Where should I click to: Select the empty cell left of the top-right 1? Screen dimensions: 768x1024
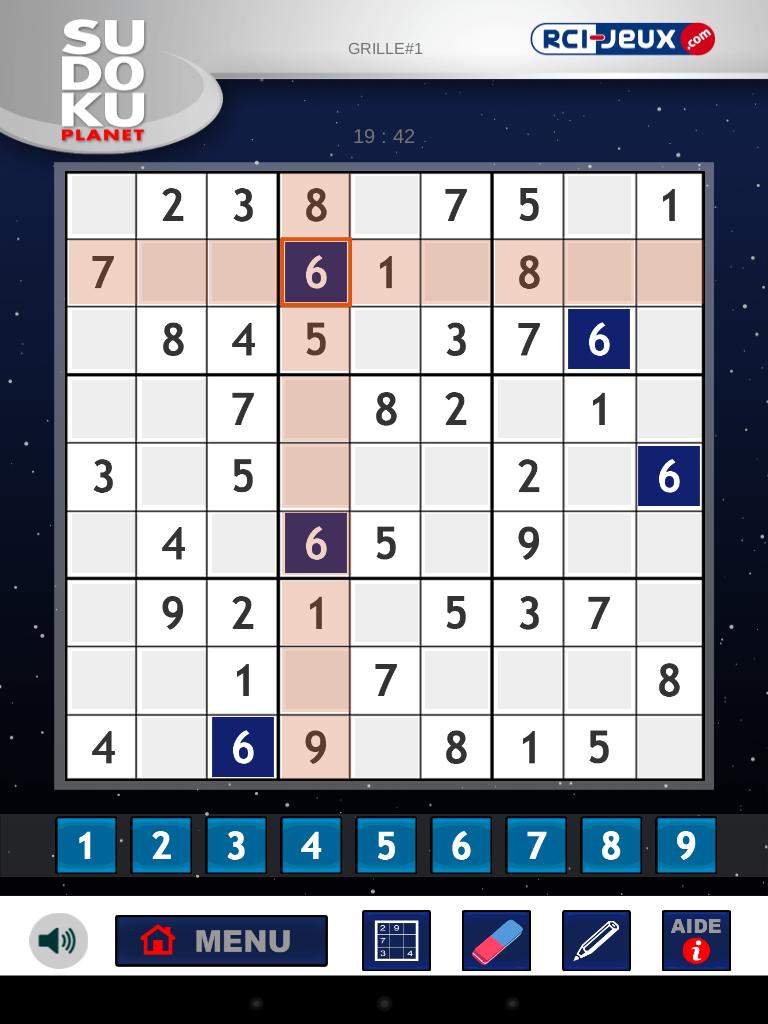click(599, 205)
